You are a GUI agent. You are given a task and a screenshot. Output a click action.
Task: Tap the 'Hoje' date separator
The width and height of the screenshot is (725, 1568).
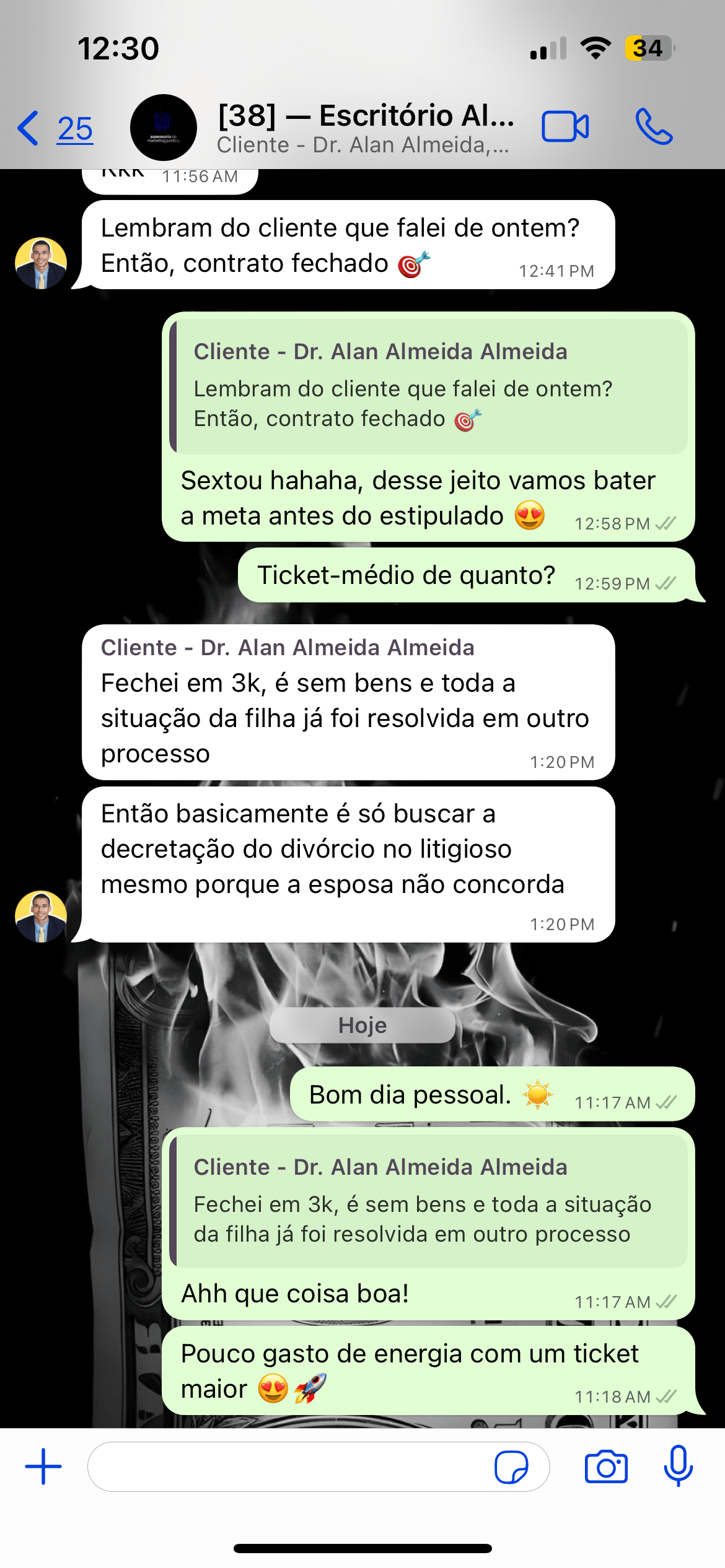[362, 1024]
